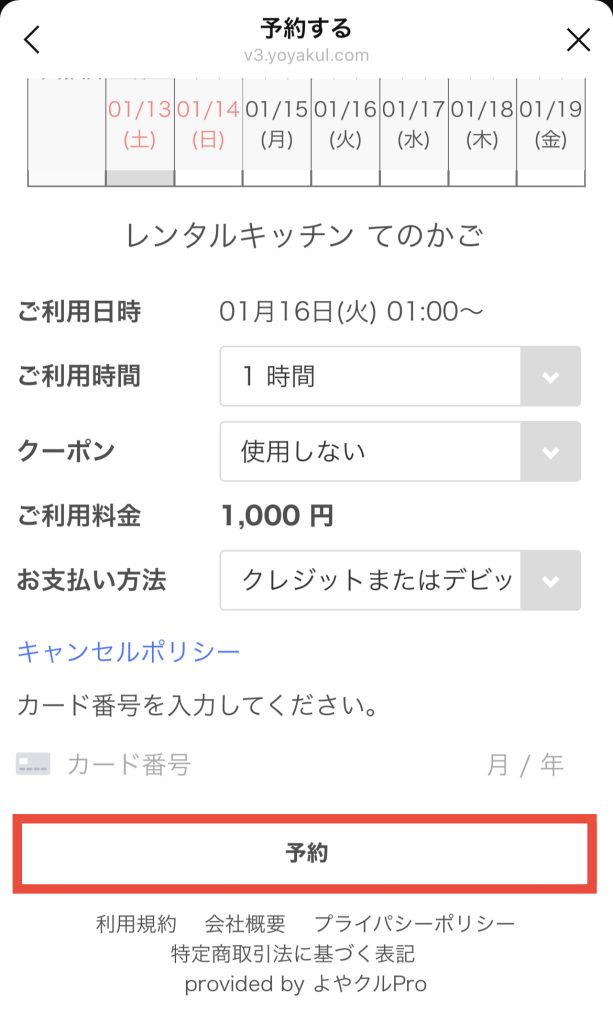
Task: Open the ご利用時間 duration dropdown
Action: [x=400, y=376]
